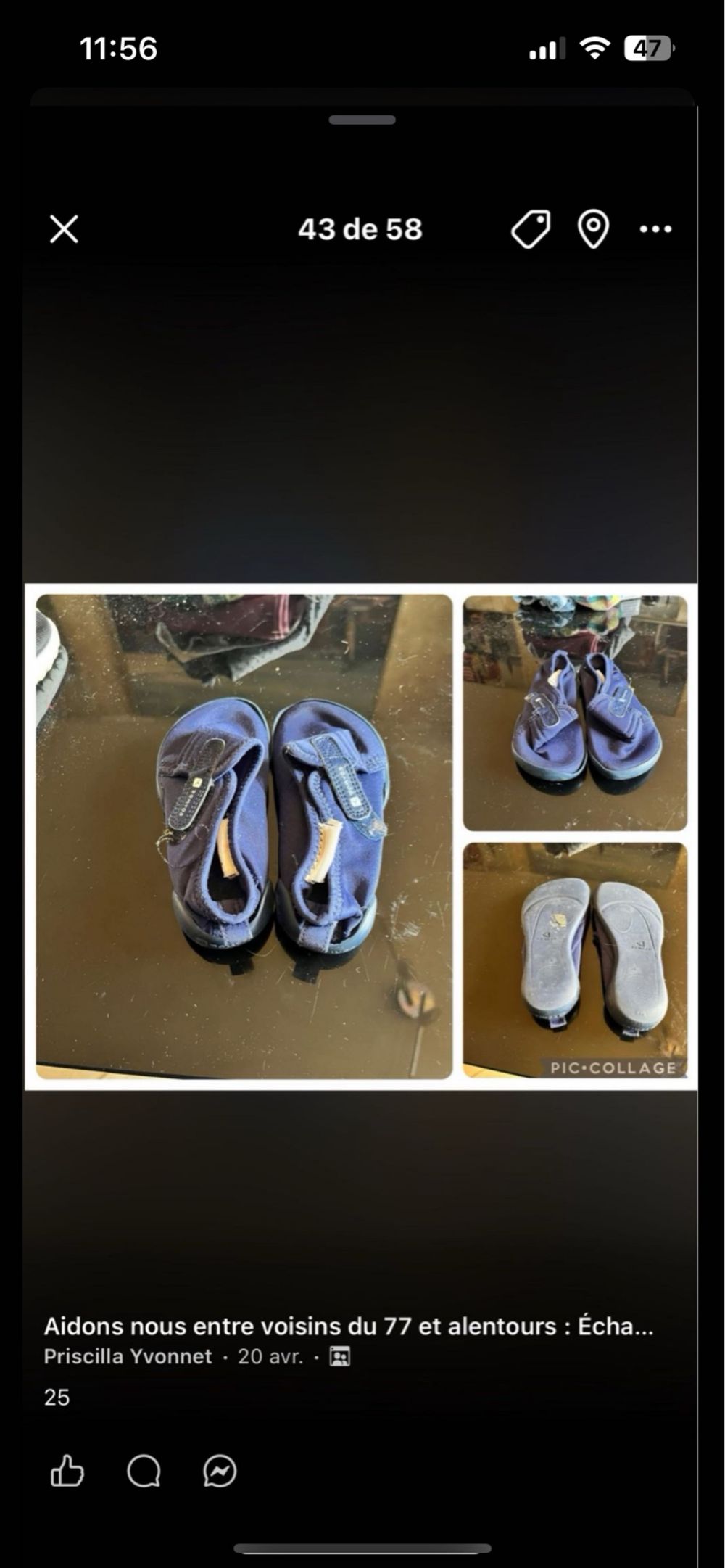This screenshot has height=1568, width=725.
Task: Tap the tag icon in top bar
Action: click(531, 229)
